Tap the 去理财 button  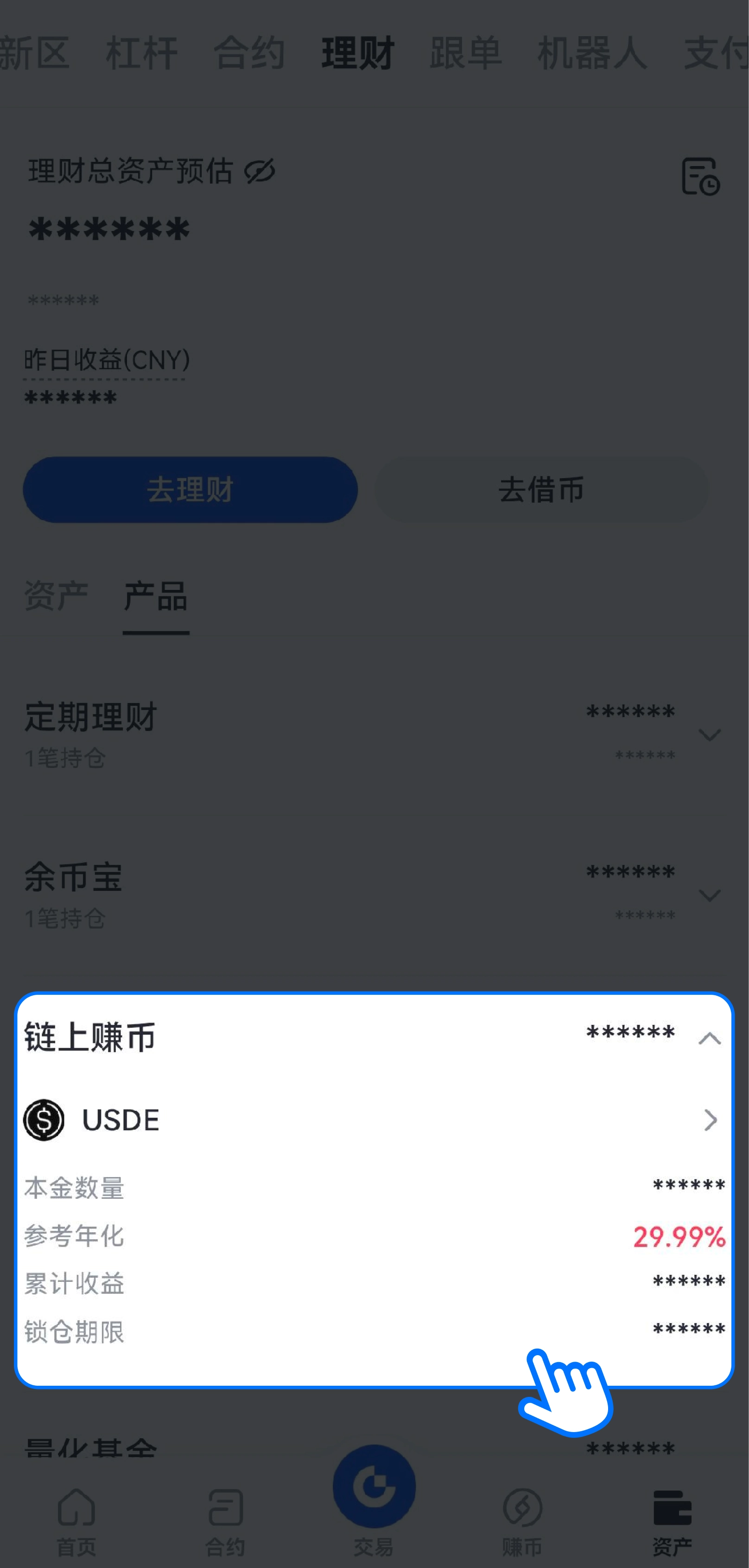190,489
